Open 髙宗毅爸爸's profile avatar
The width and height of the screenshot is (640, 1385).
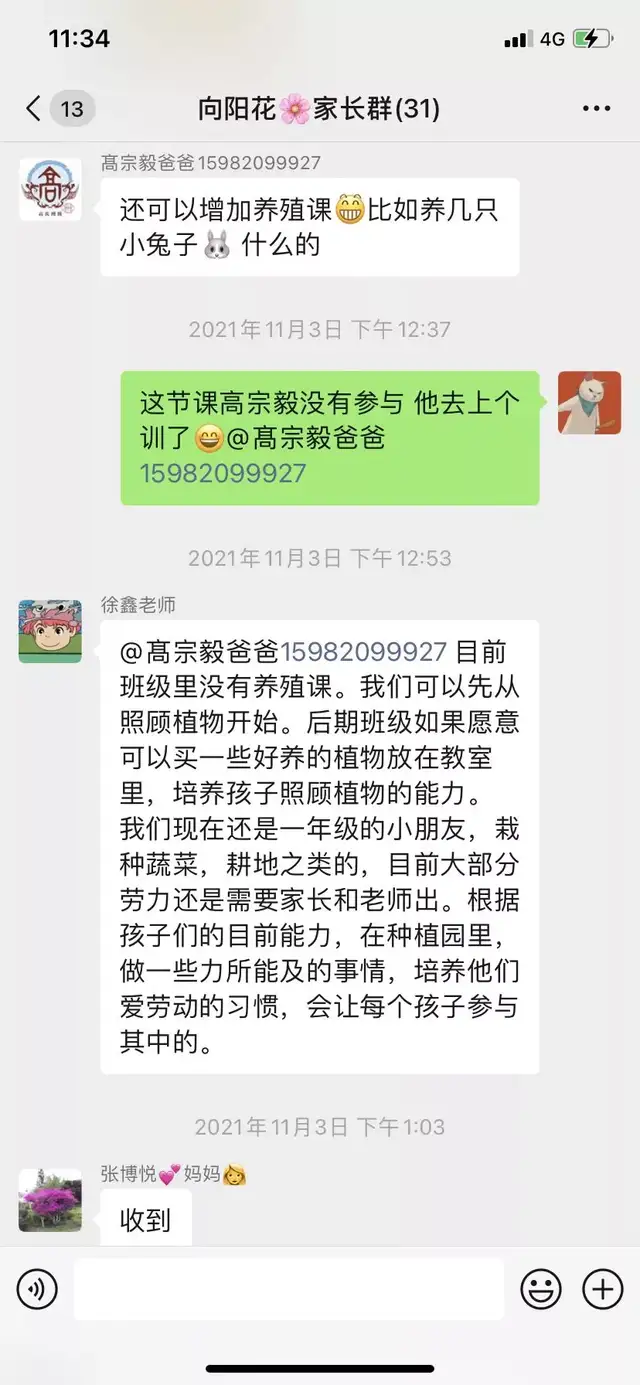pos(50,188)
